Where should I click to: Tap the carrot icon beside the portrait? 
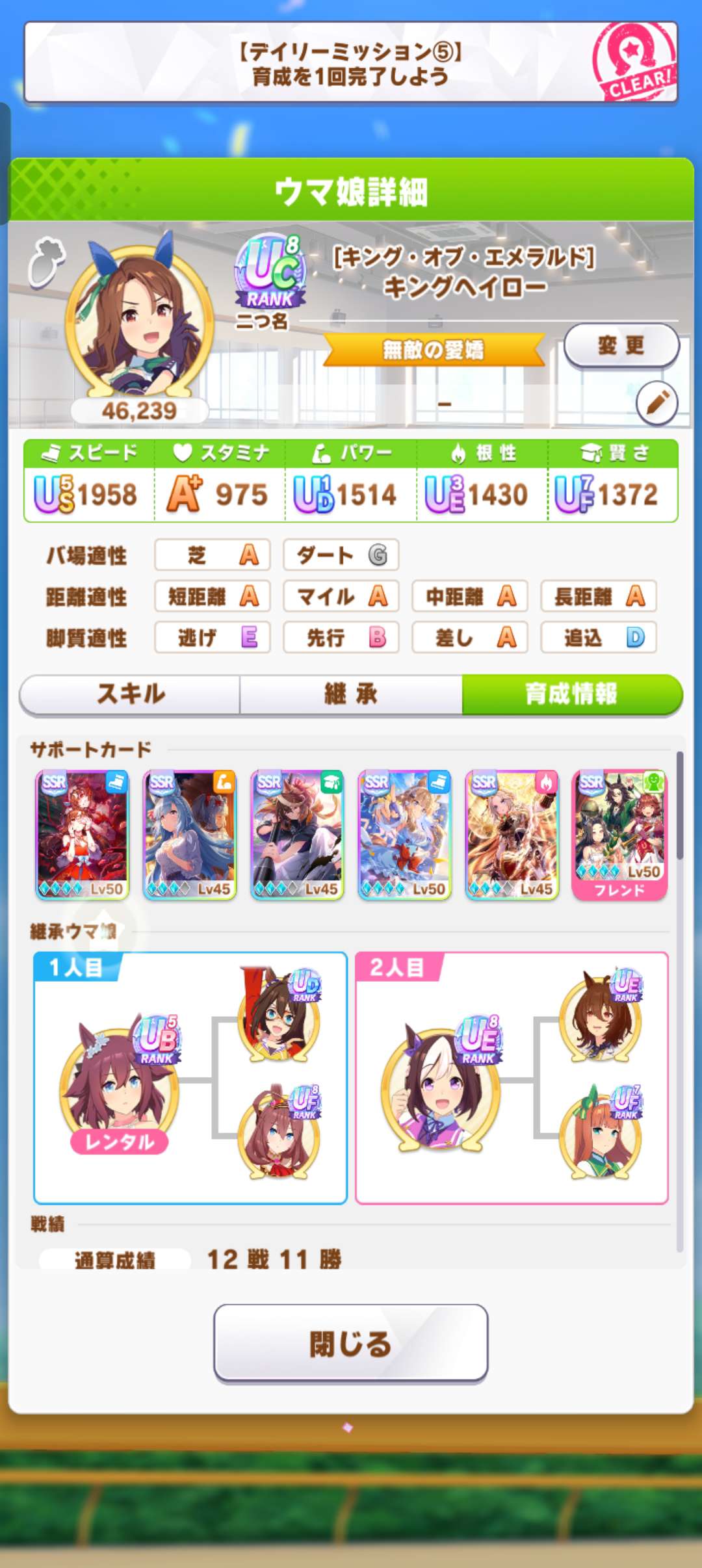[x=45, y=261]
